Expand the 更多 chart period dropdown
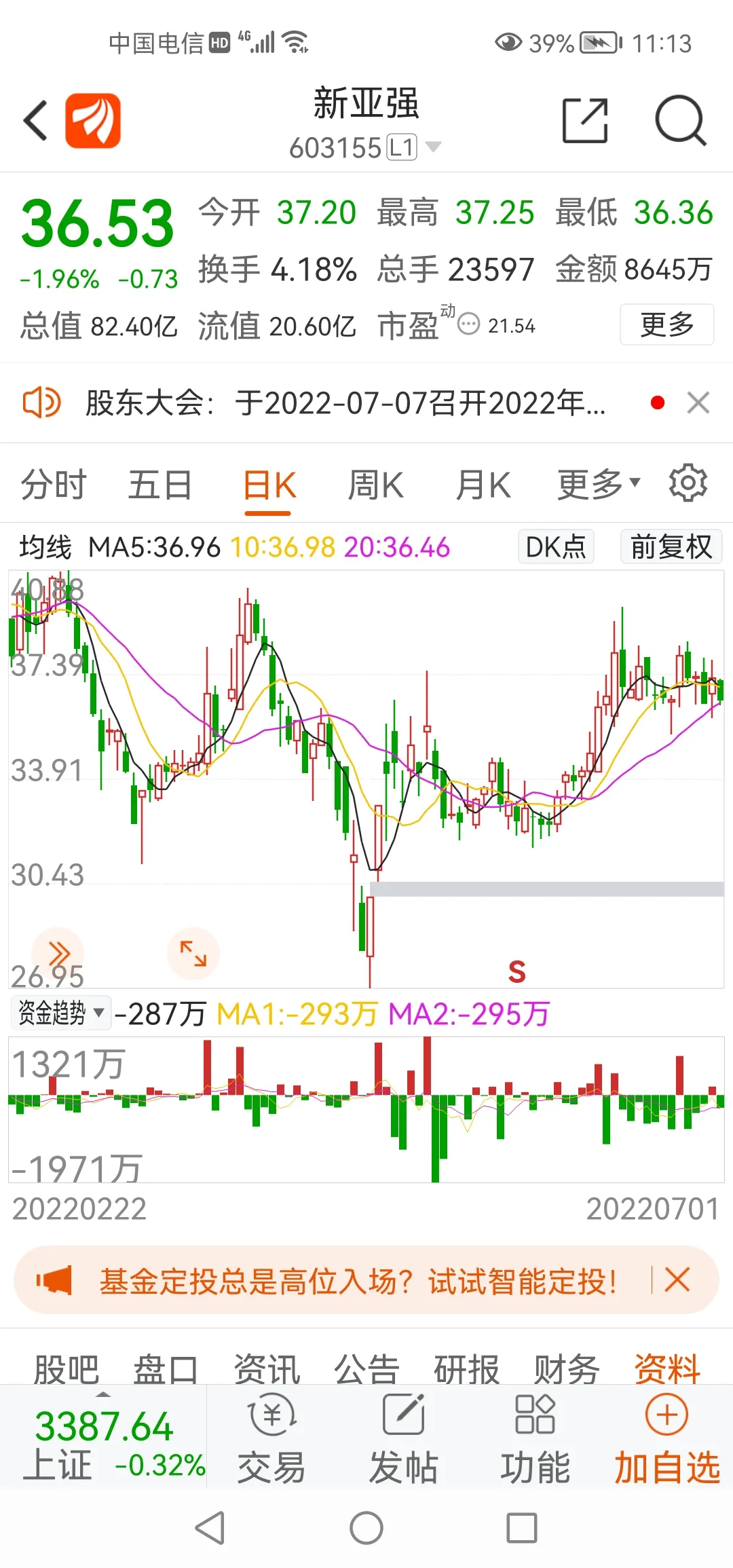Image resolution: width=733 pixels, height=1568 pixels. click(x=598, y=485)
